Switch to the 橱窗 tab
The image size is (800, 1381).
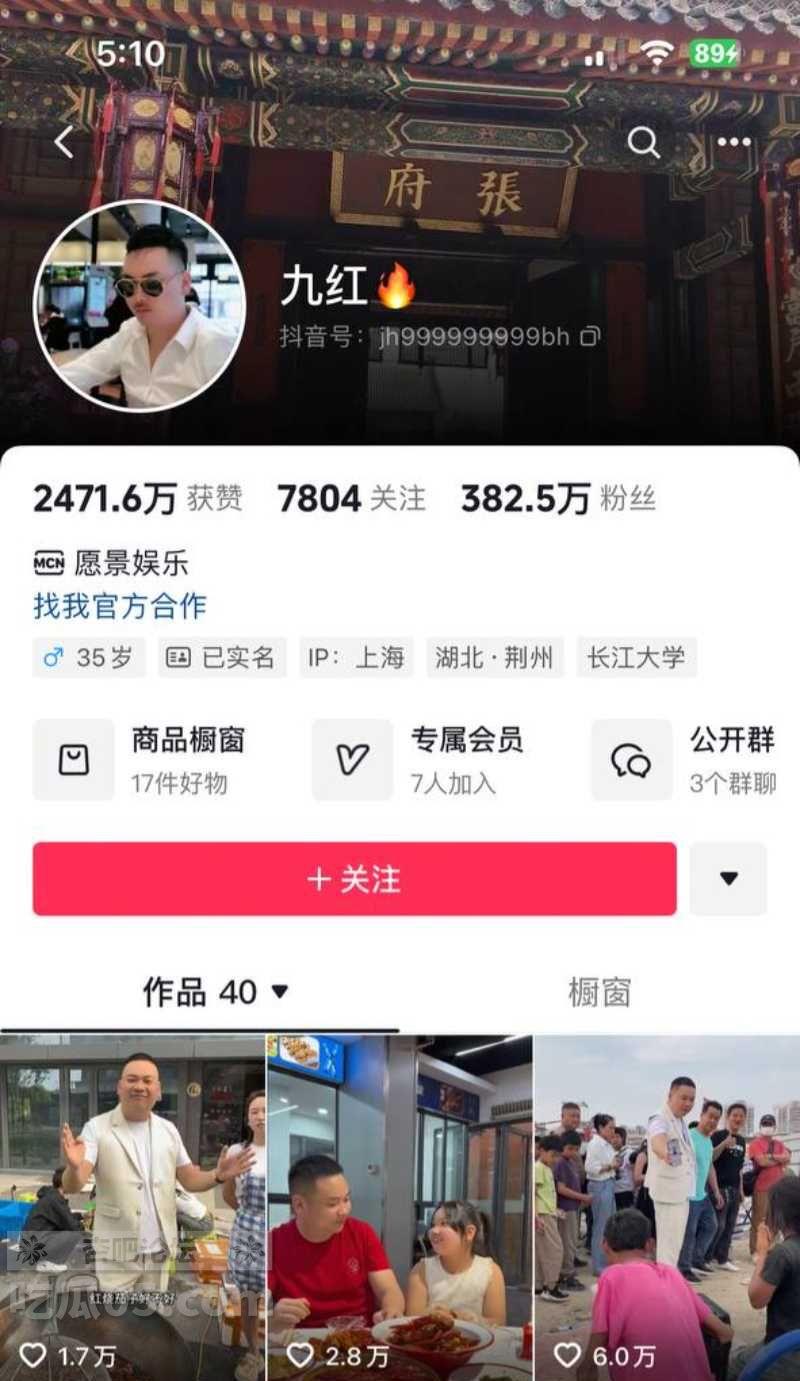pos(599,992)
